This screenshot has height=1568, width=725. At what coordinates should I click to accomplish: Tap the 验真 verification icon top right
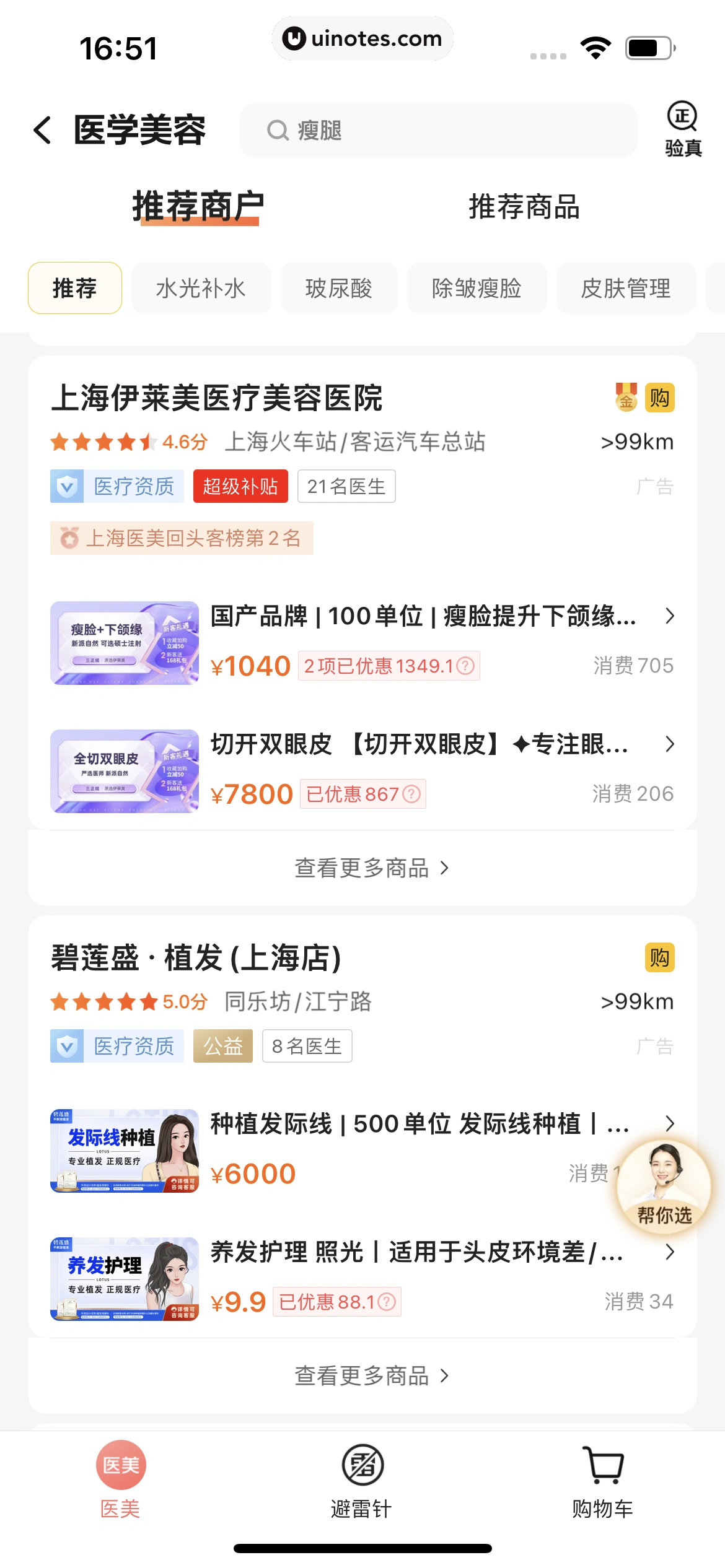(682, 130)
